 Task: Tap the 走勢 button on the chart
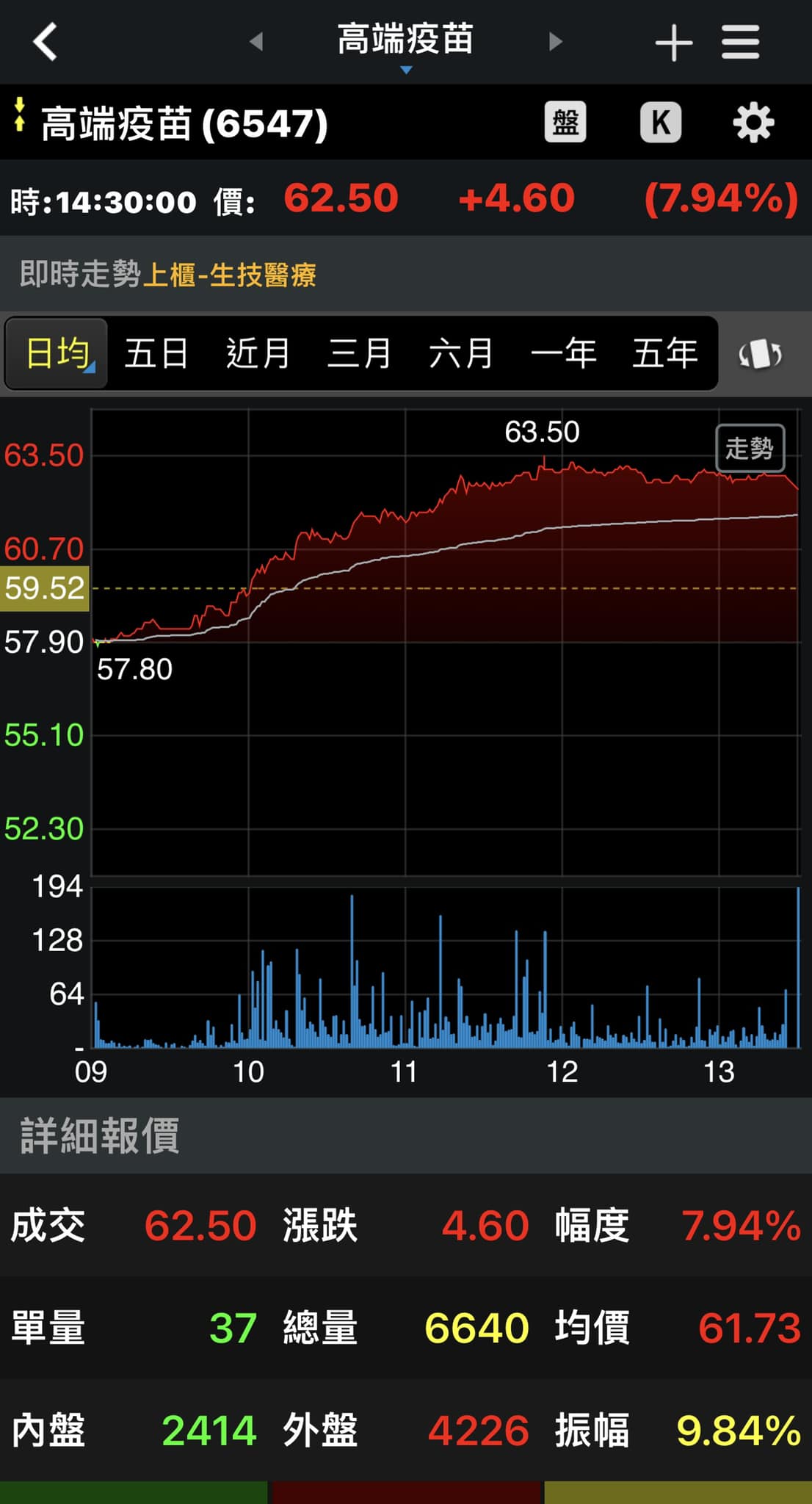pos(750,448)
